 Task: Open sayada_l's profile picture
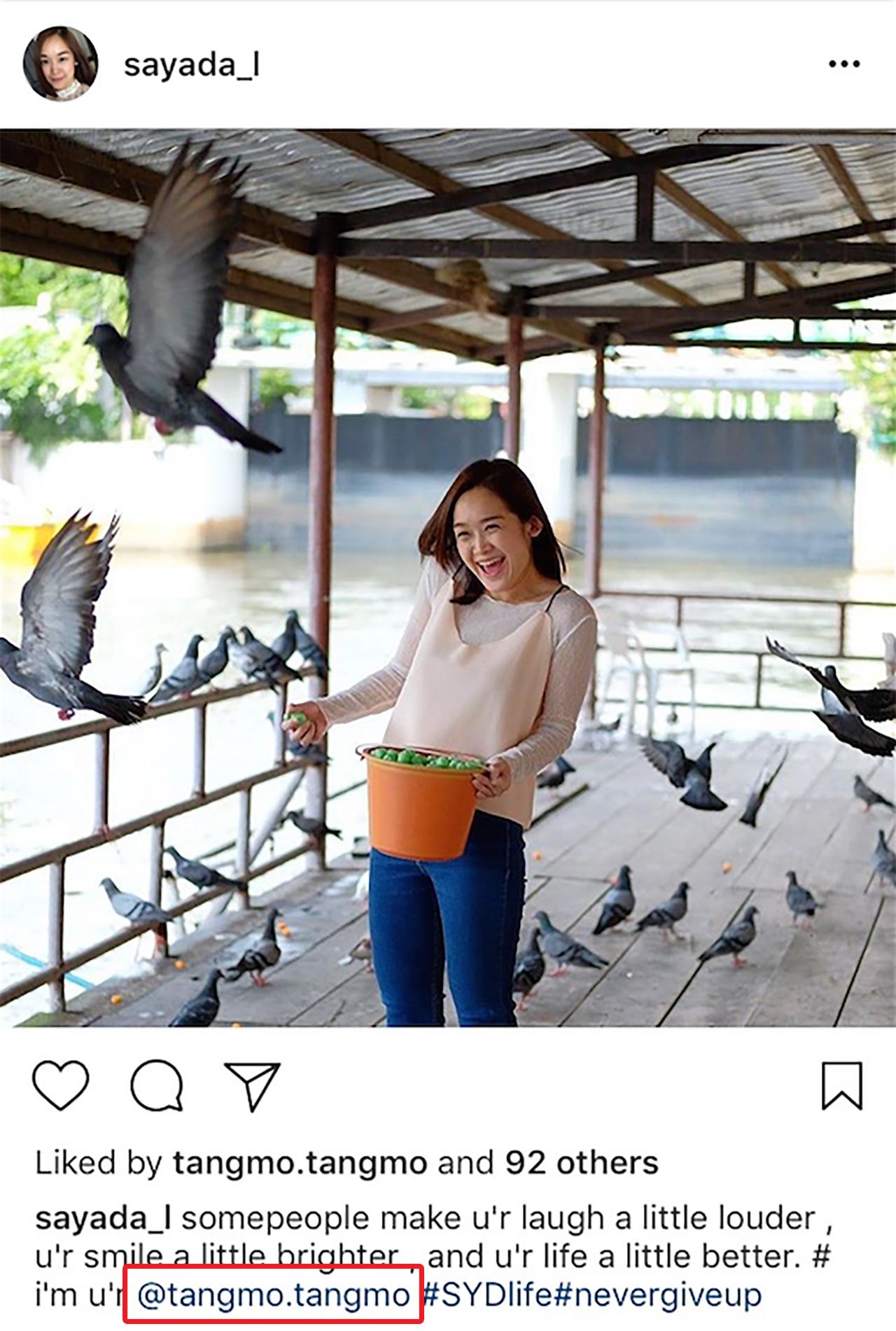60,64
